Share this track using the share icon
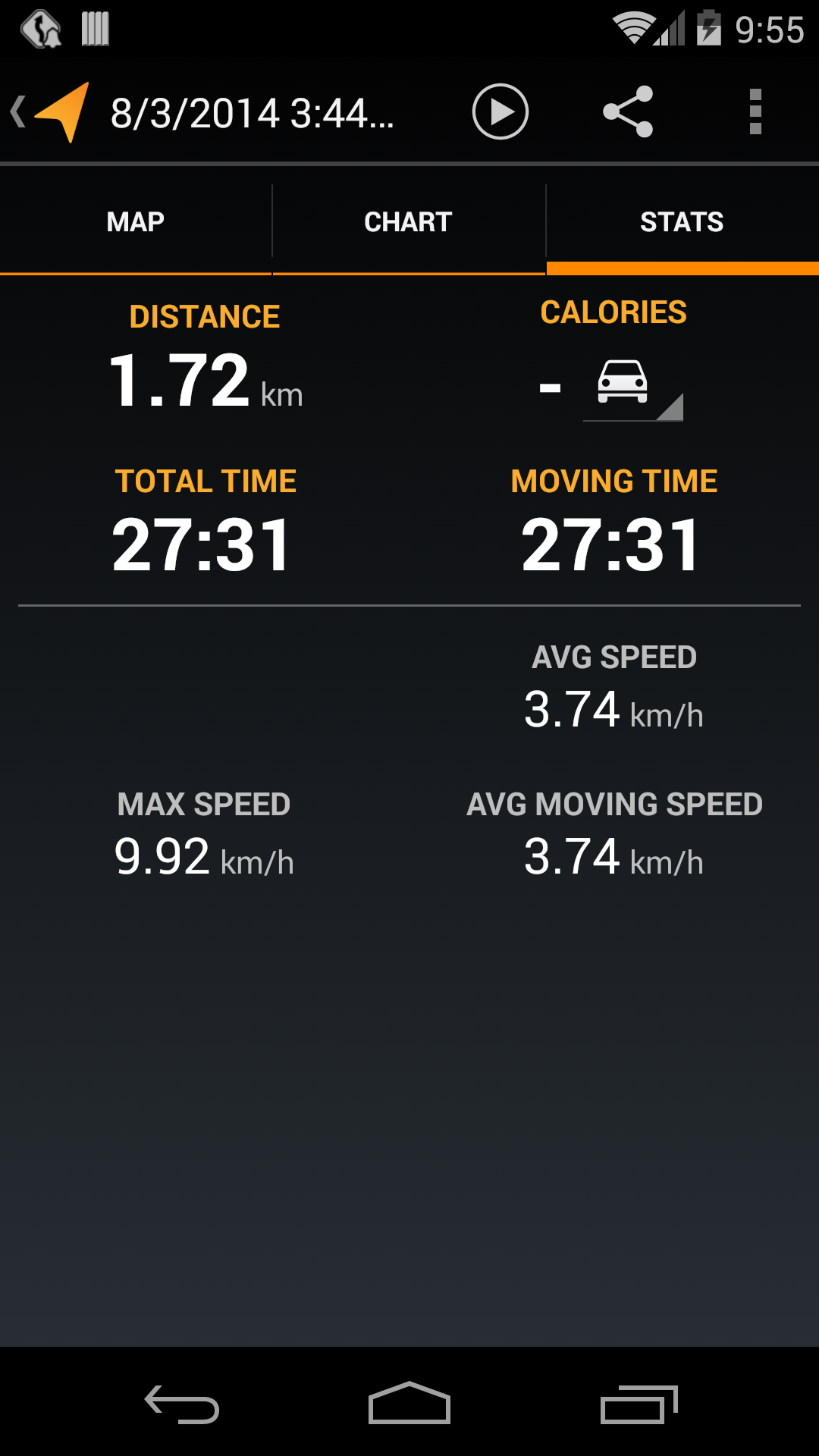This screenshot has height=1456, width=819. click(x=628, y=111)
